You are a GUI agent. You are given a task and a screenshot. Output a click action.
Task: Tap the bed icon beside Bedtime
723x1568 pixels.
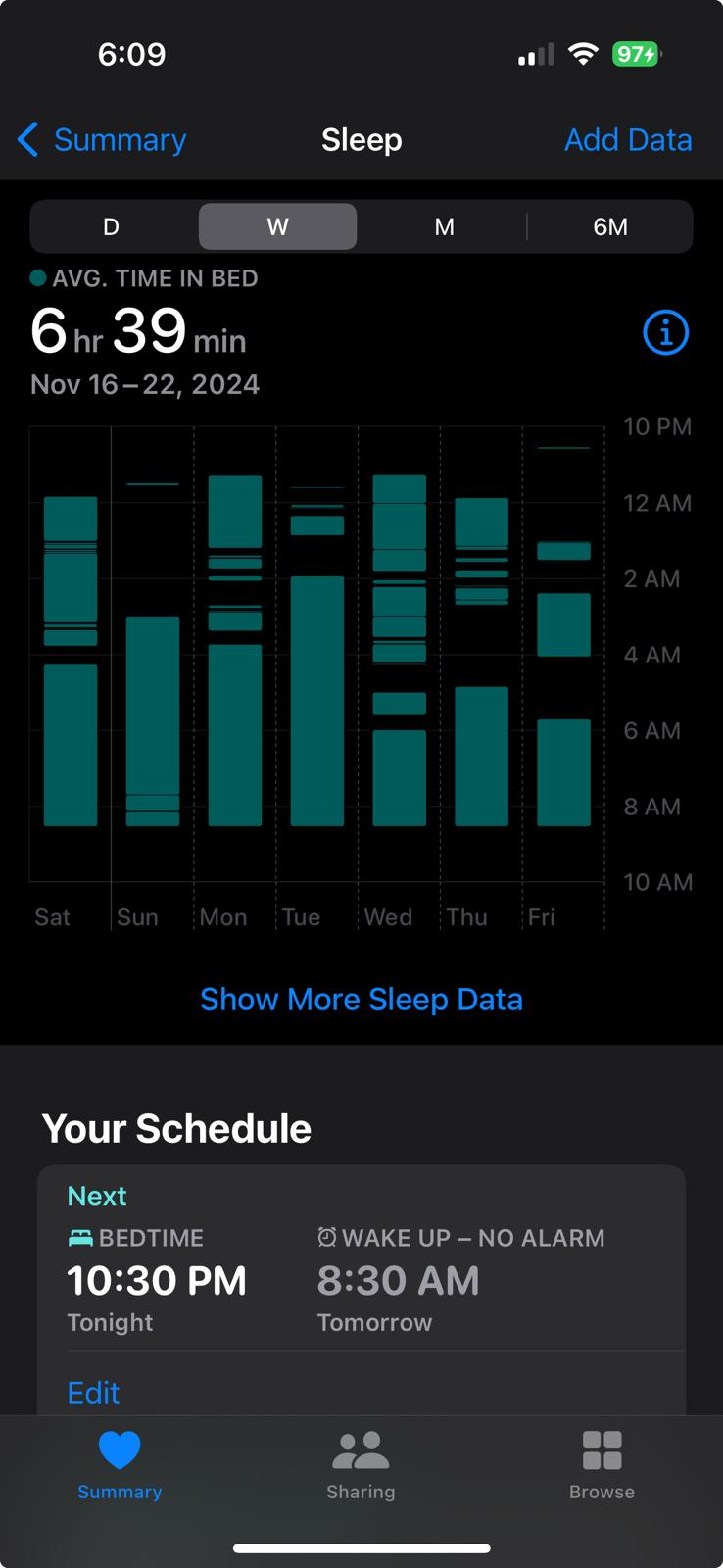click(x=80, y=1238)
